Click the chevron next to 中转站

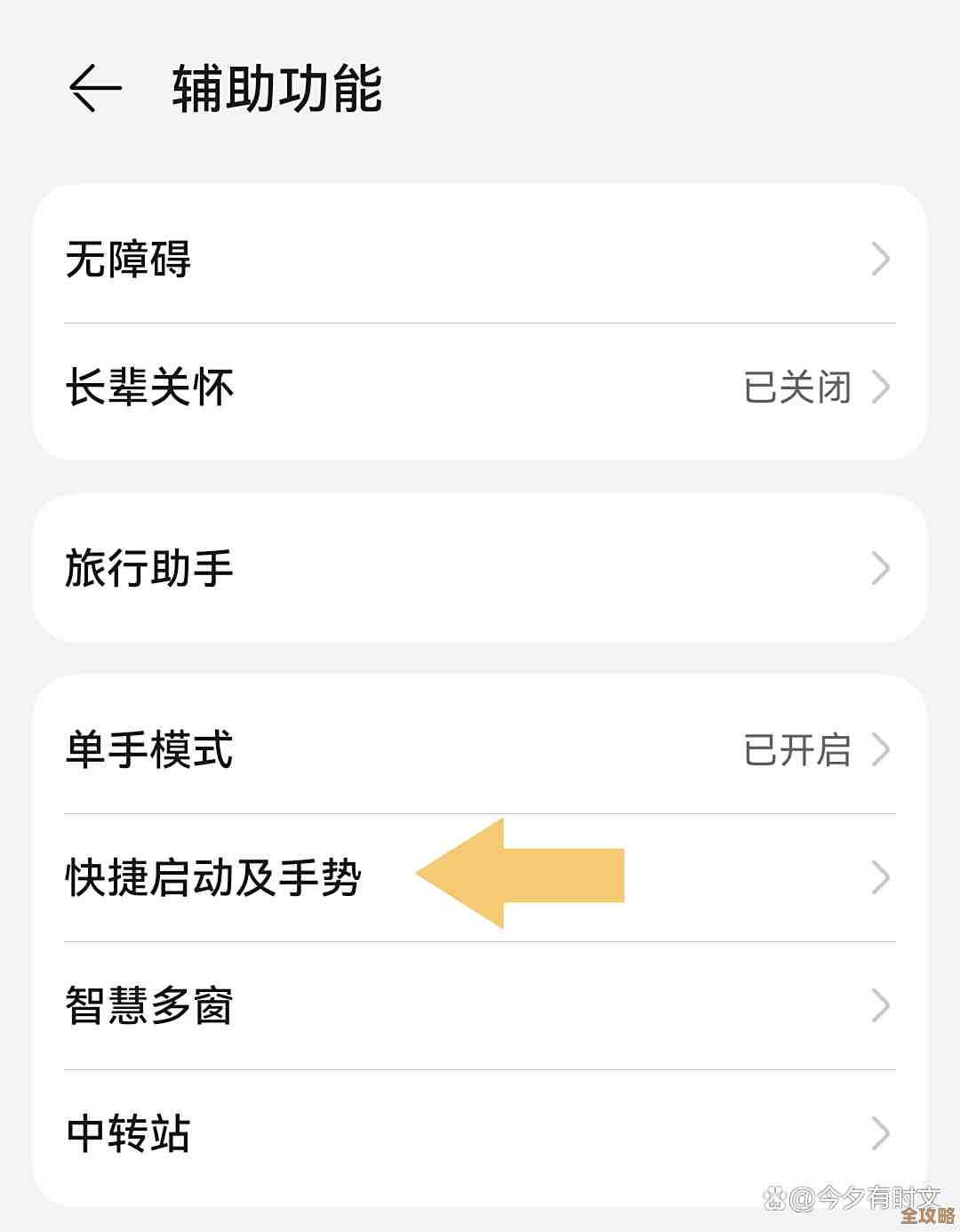click(x=881, y=1132)
